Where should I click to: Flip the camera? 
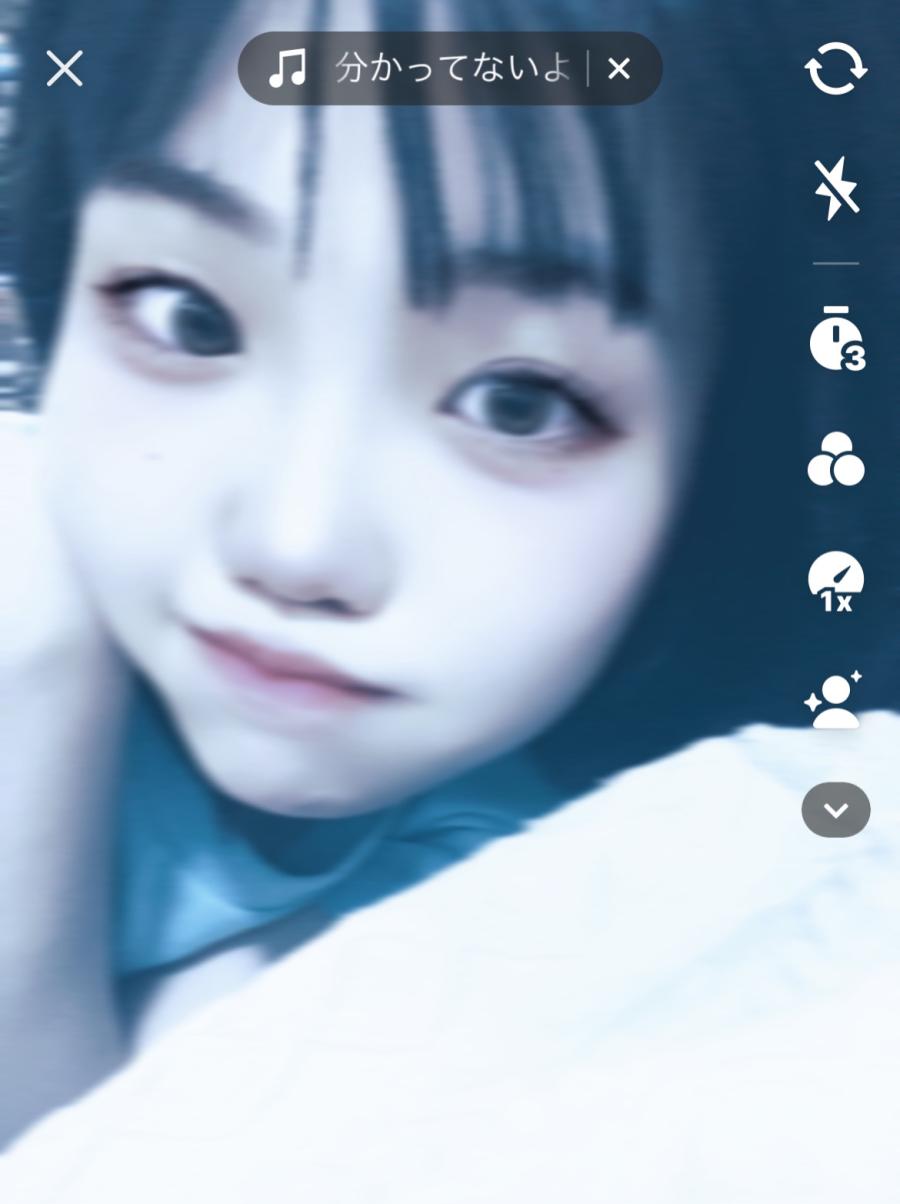[836, 70]
